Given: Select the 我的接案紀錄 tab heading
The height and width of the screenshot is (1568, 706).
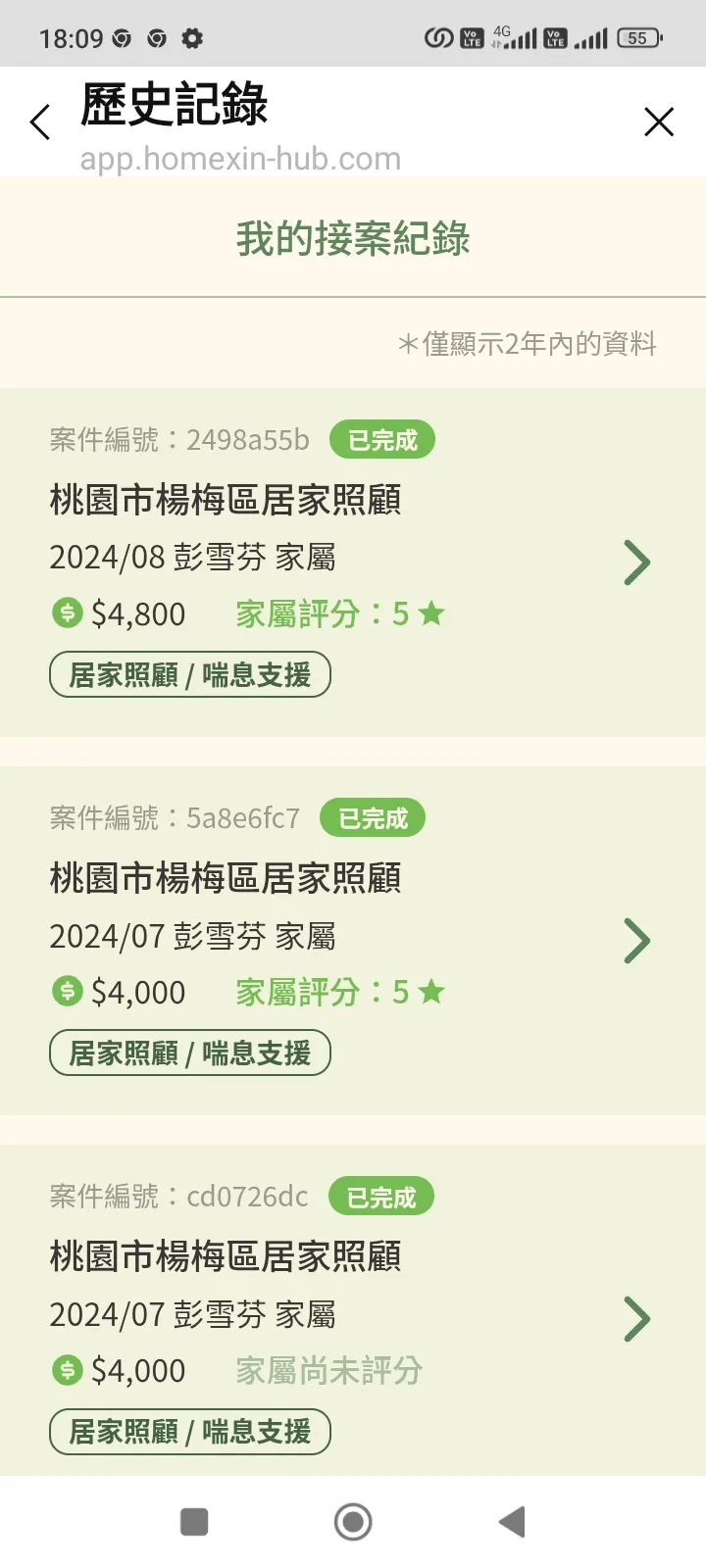Looking at the screenshot, I should click(x=353, y=238).
